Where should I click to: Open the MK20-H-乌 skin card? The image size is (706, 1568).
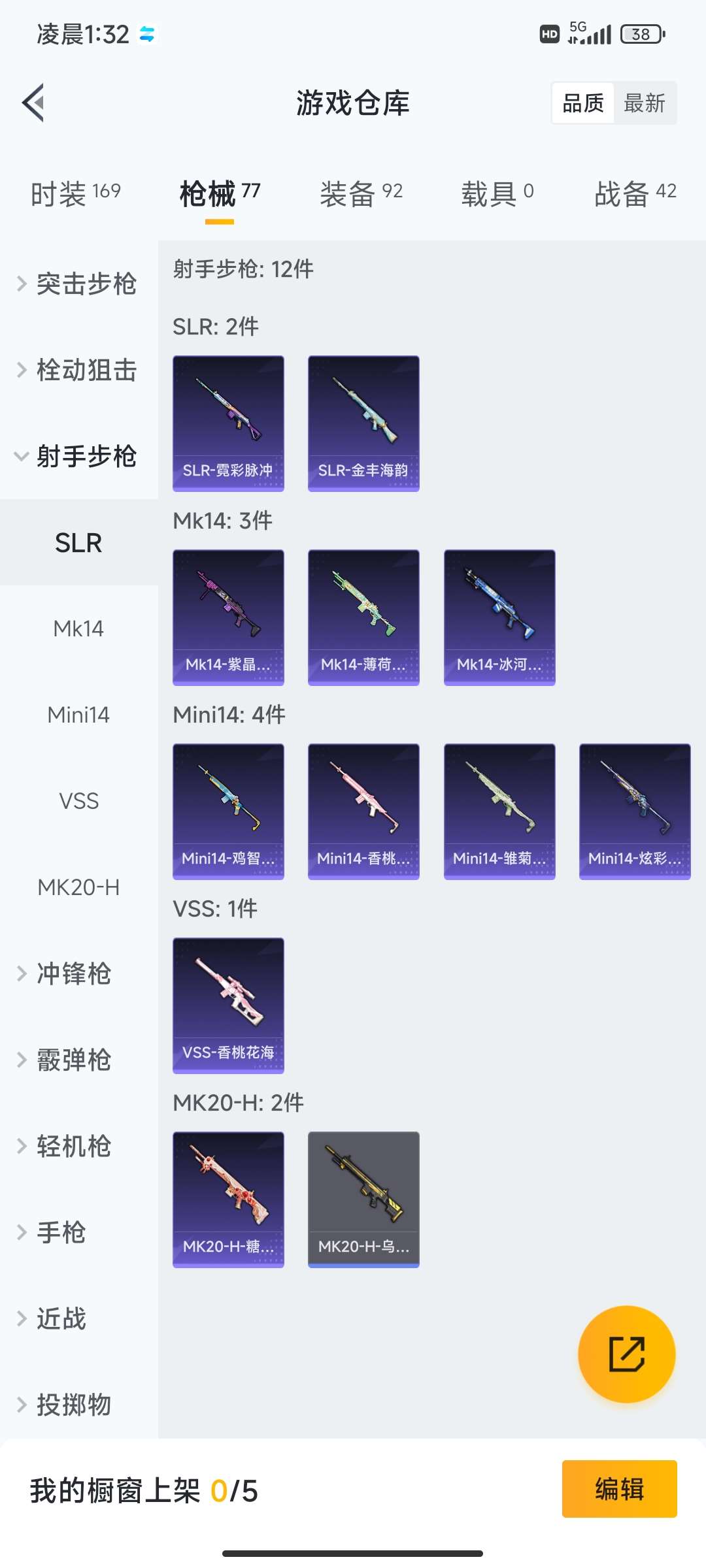tap(363, 1199)
